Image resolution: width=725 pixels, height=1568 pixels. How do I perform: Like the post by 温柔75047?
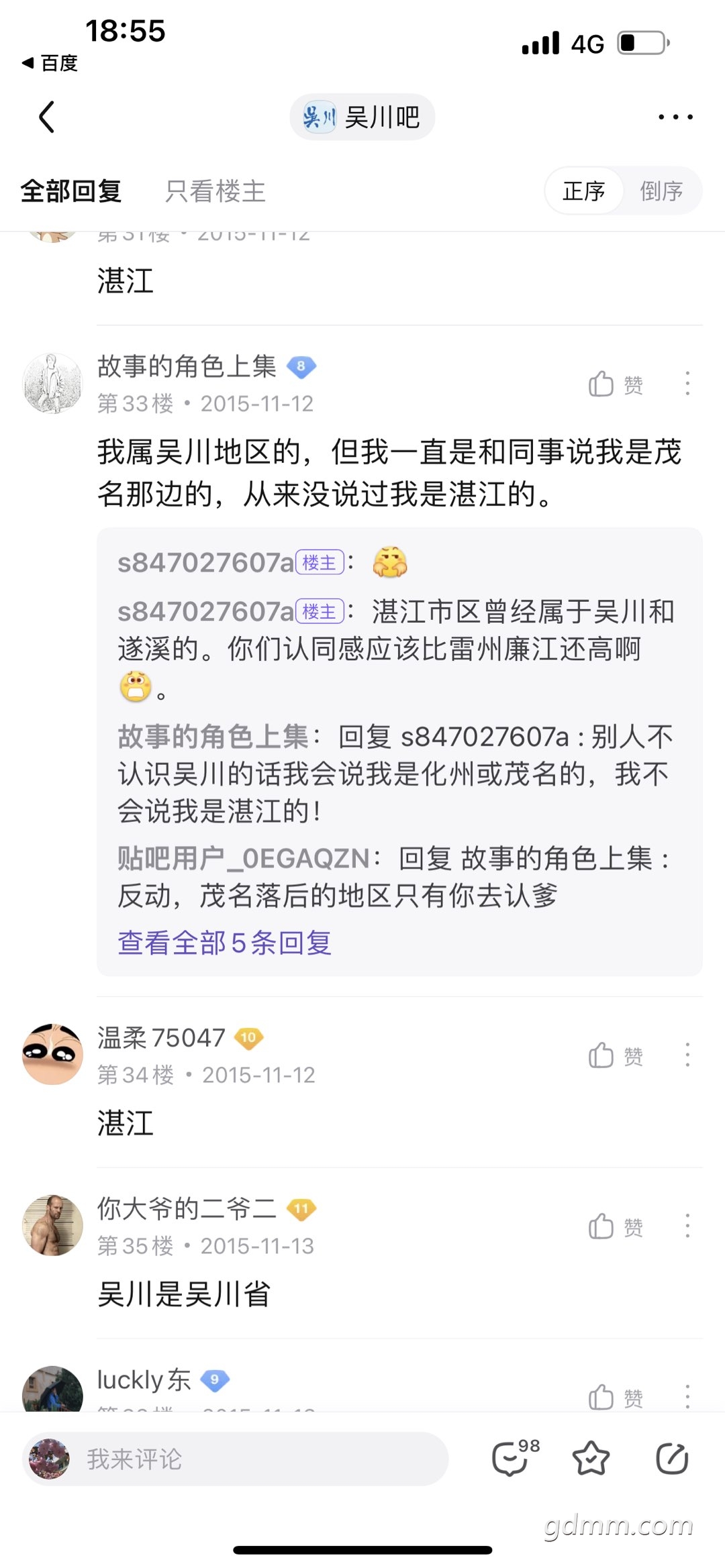[x=615, y=1055]
